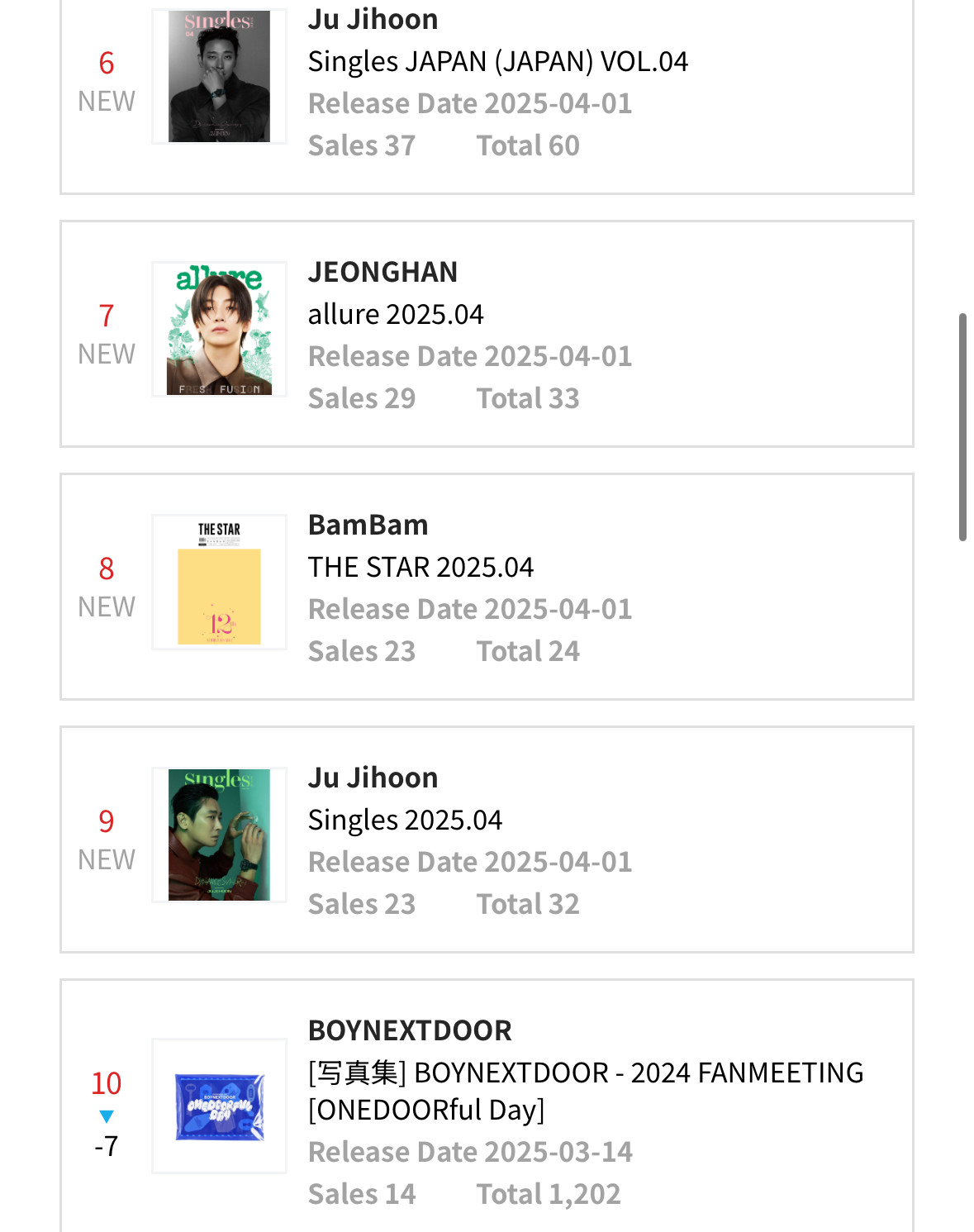Open JEONGHAN allure 2025.04 entry

[x=487, y=334]
